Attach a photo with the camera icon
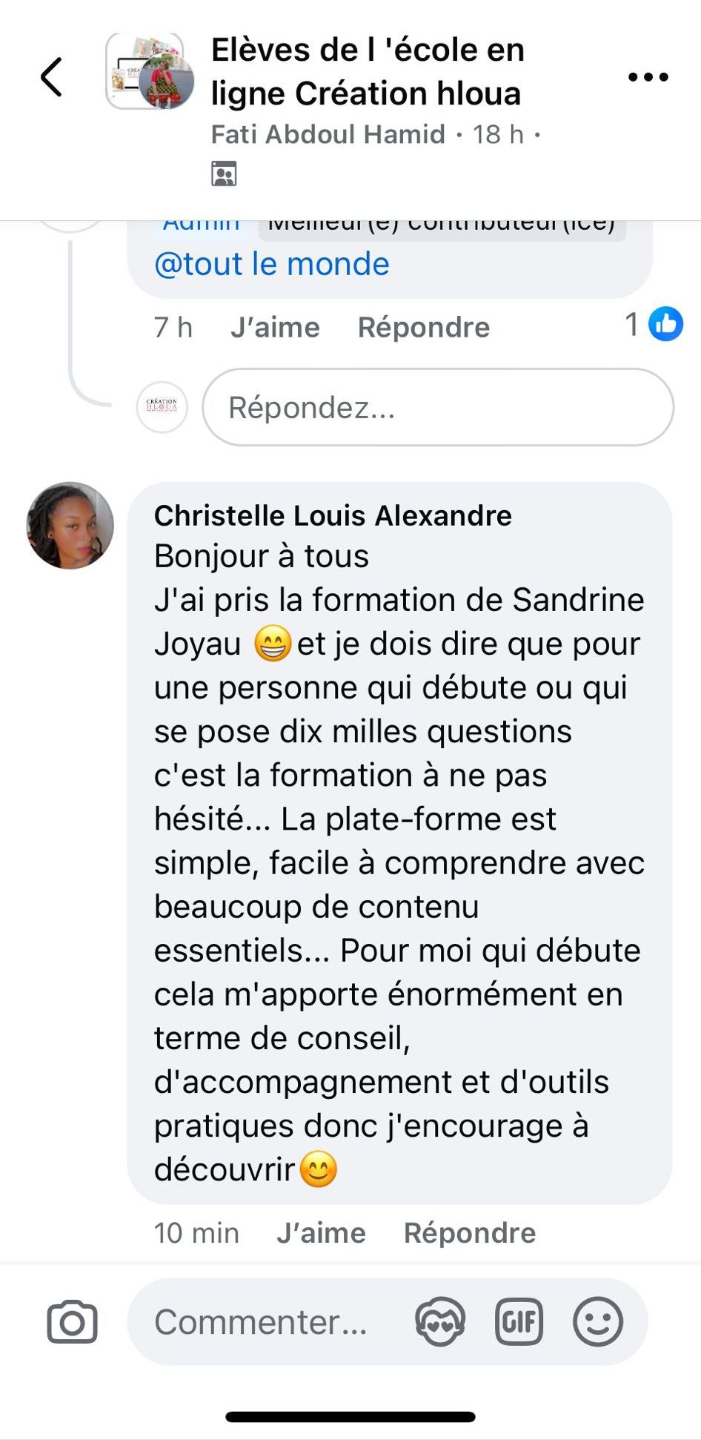This screenshot has height=1440, width=701. tap(72, 1322)
